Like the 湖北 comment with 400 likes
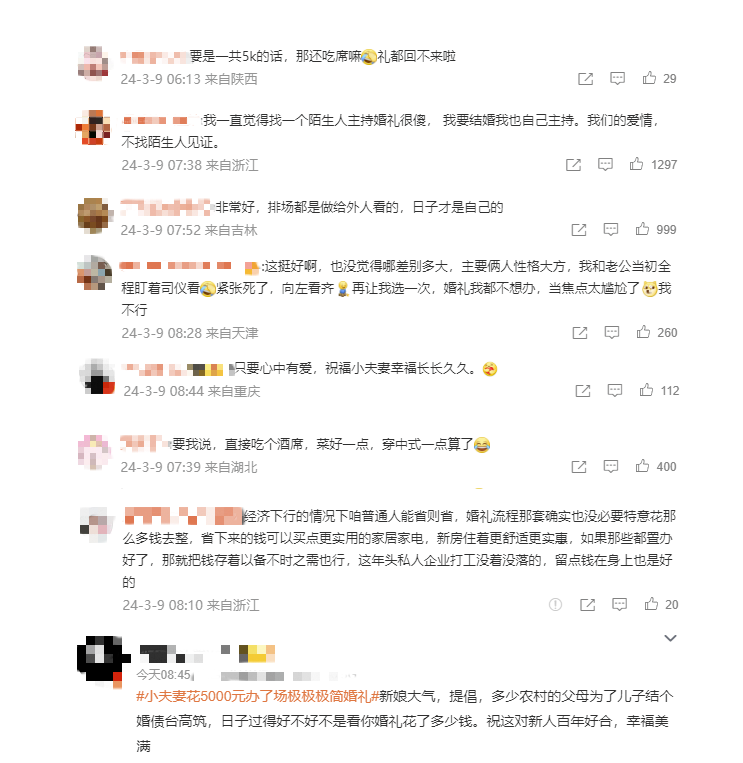Viewport: 743px width, 763px height. [x=643, y=466]
